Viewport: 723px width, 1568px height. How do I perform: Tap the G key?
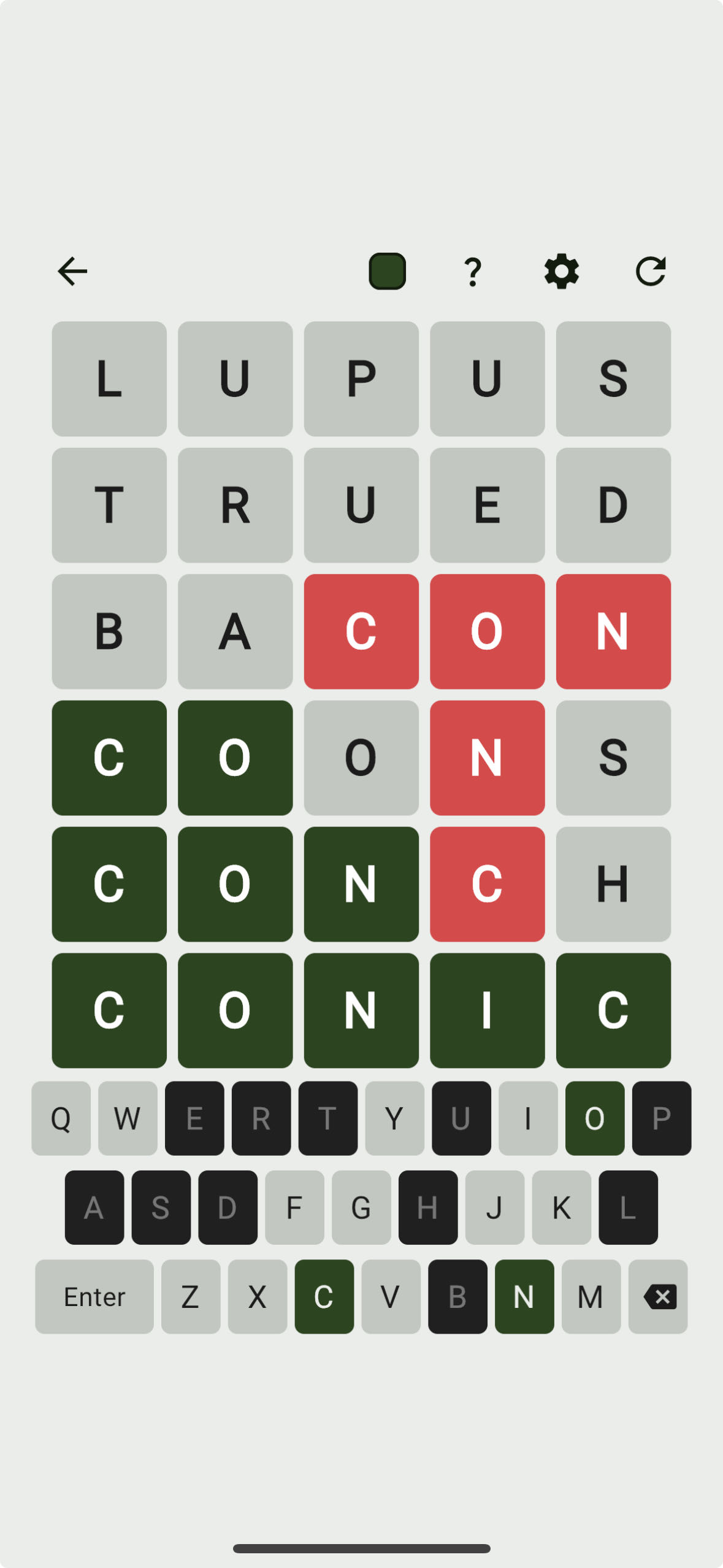[x=361, y=1207]
